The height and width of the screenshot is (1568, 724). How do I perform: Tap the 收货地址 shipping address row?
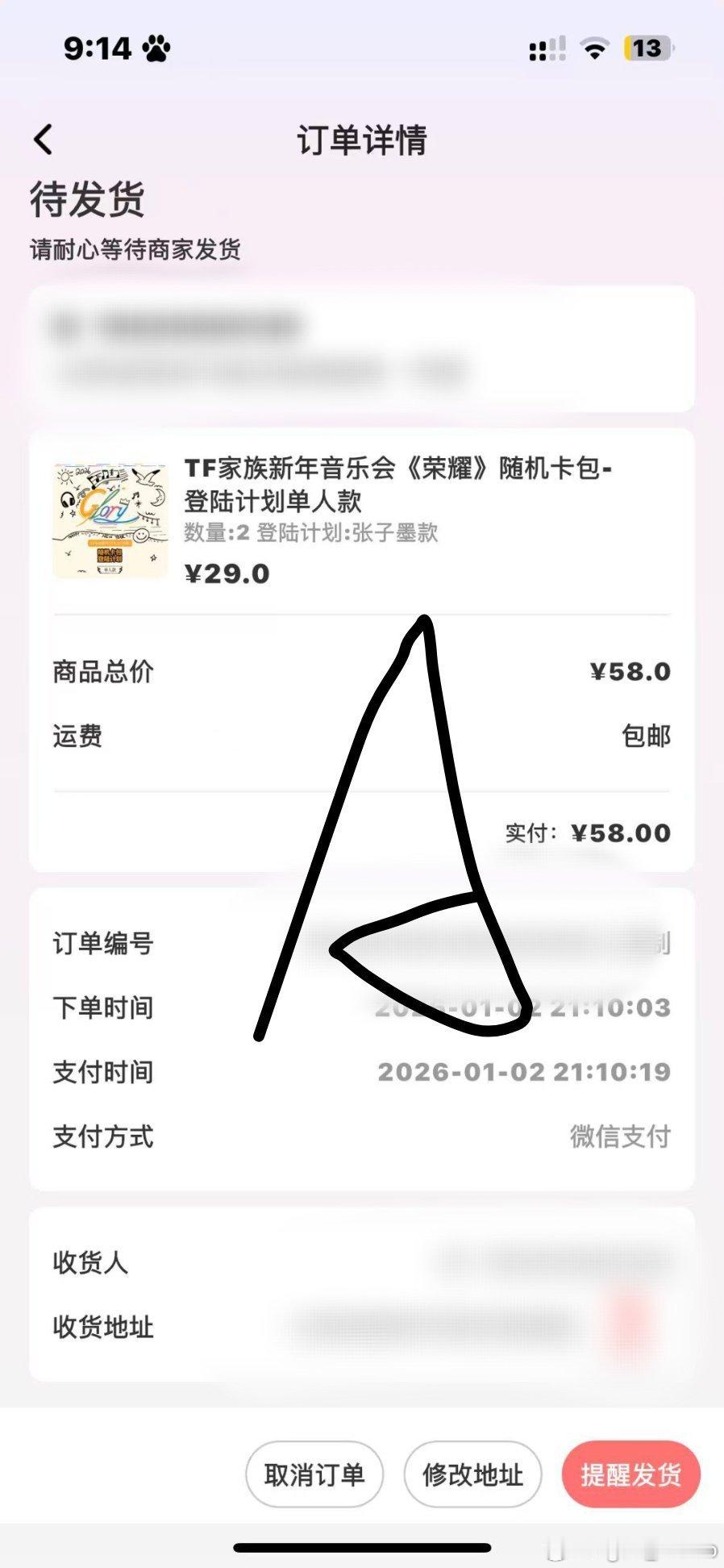coord(361,1325)
